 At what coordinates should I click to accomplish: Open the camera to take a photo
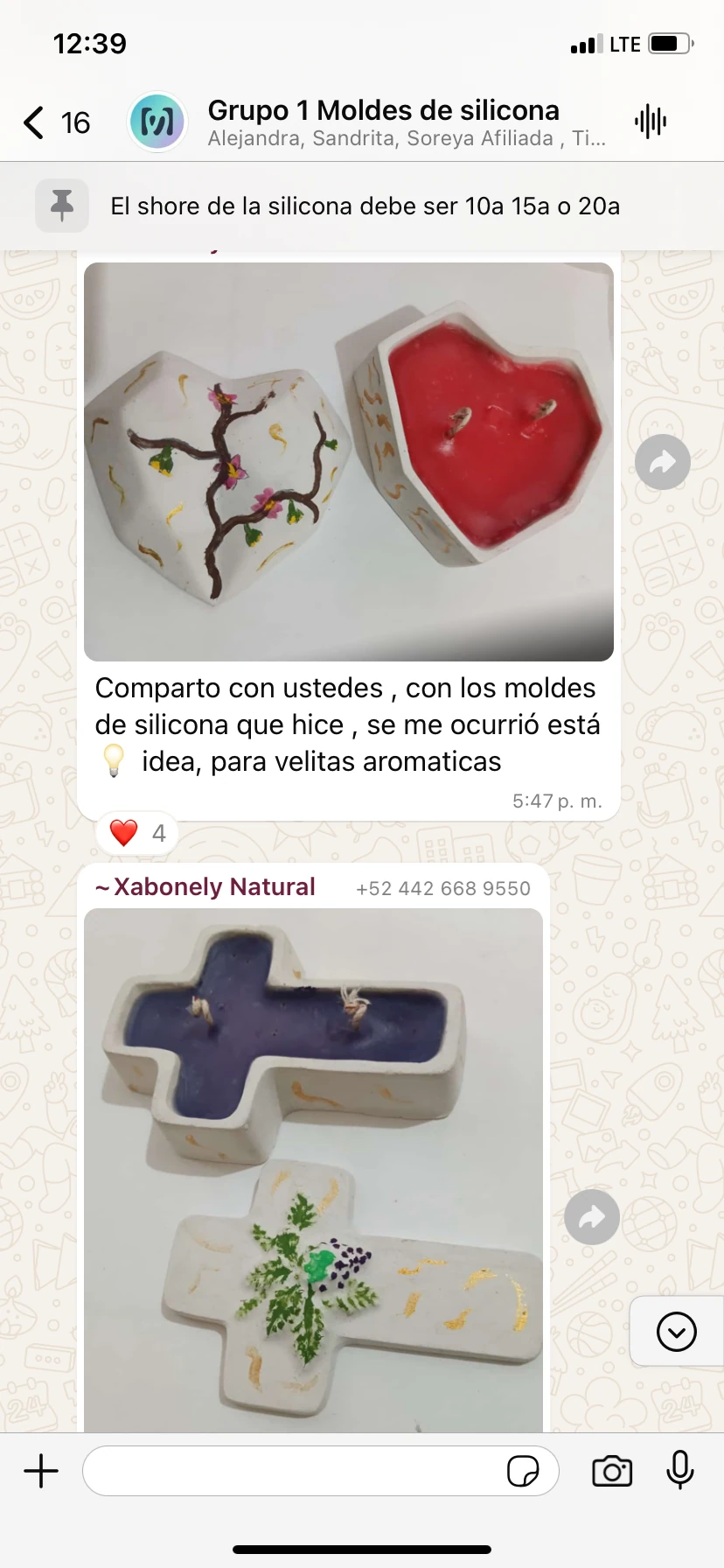pyautogui.click(x=612, y=1471)
